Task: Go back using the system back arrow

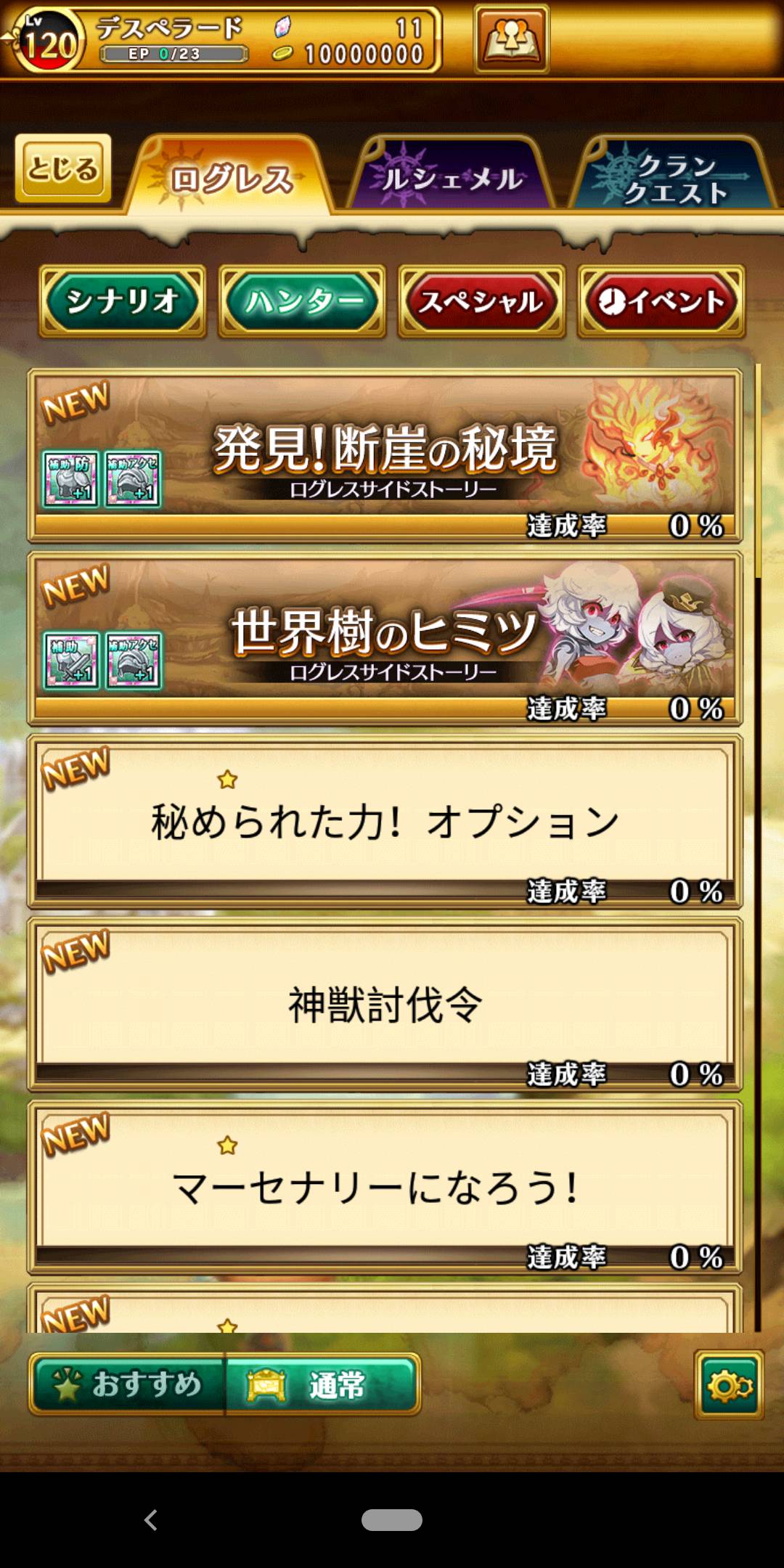Action: [x=151, y=1519]
